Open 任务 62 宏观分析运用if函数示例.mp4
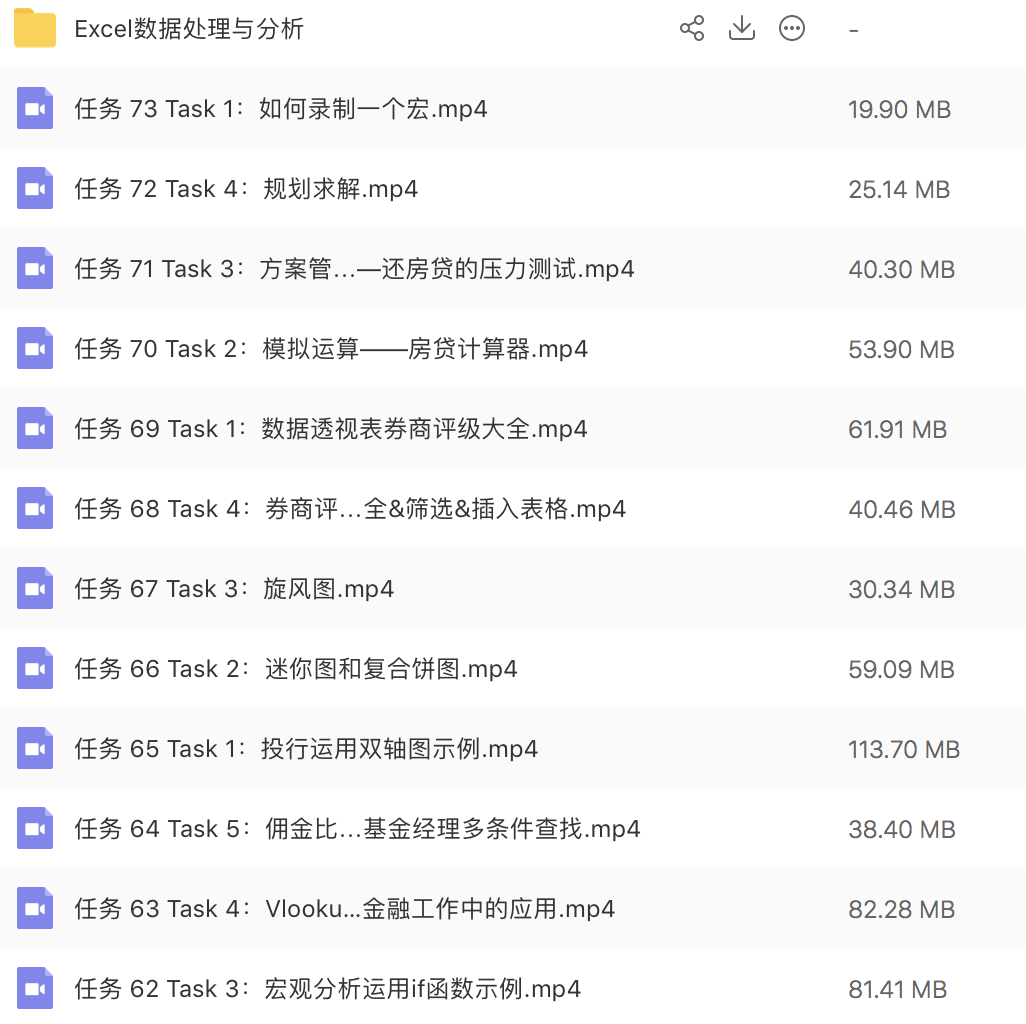Screen dimensions: 1026x1024 click(327, 989)
